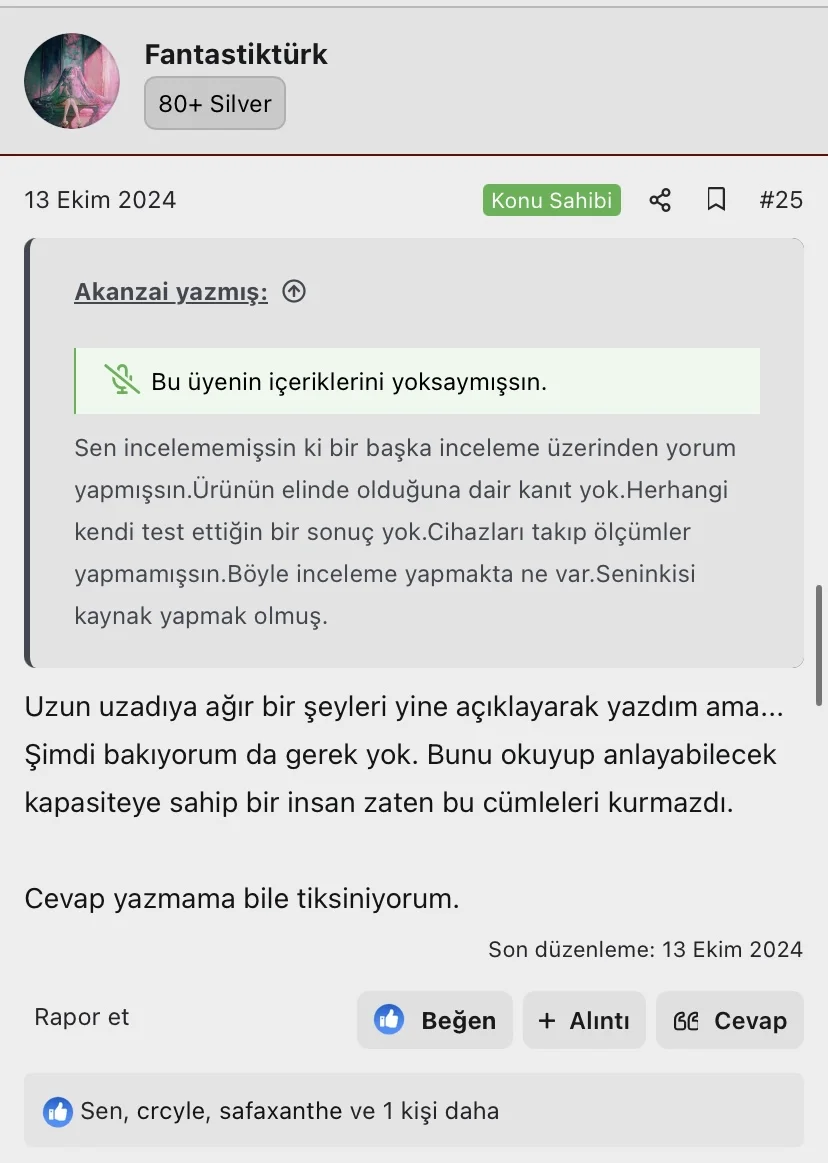View who liked this post
The width and height of the screenshot is (828, 1163).
(289, 1110)
